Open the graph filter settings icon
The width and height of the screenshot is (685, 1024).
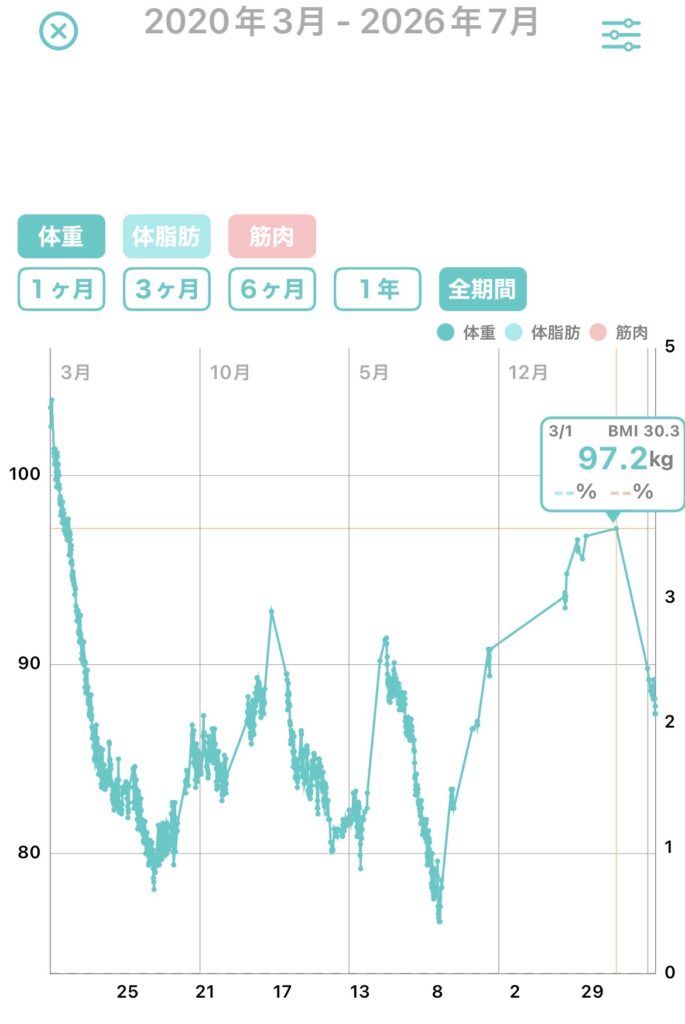(621, 35)
